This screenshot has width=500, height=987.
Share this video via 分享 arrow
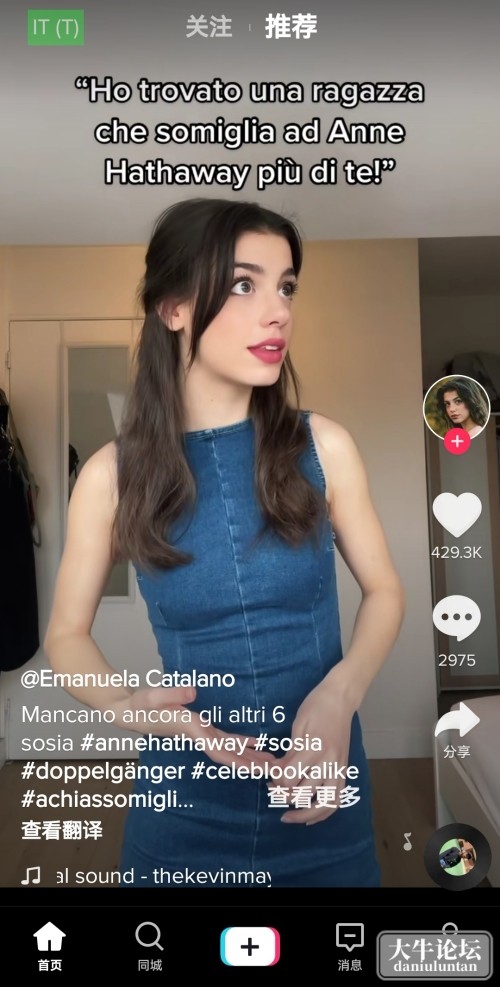(x=457, y=719)
